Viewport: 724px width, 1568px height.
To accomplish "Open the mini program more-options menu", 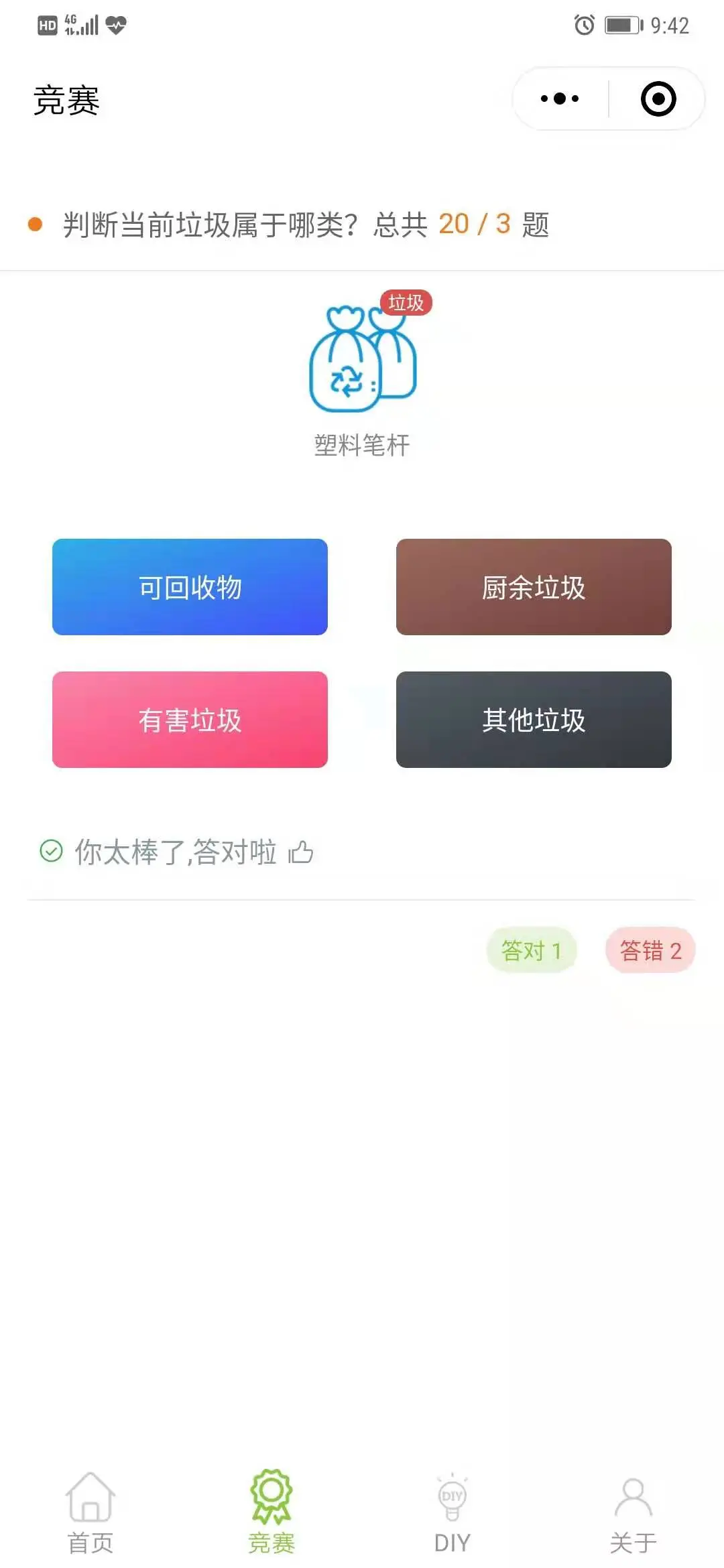I will tap(560, 99).
